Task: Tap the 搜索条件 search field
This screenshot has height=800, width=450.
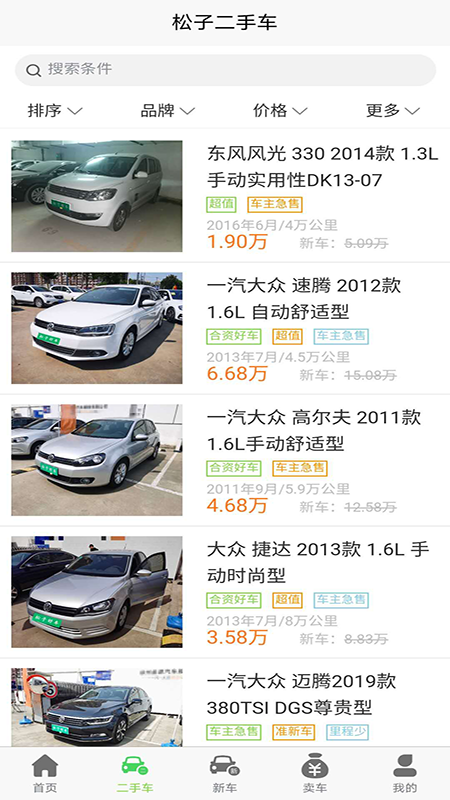Action: (225, 70)
